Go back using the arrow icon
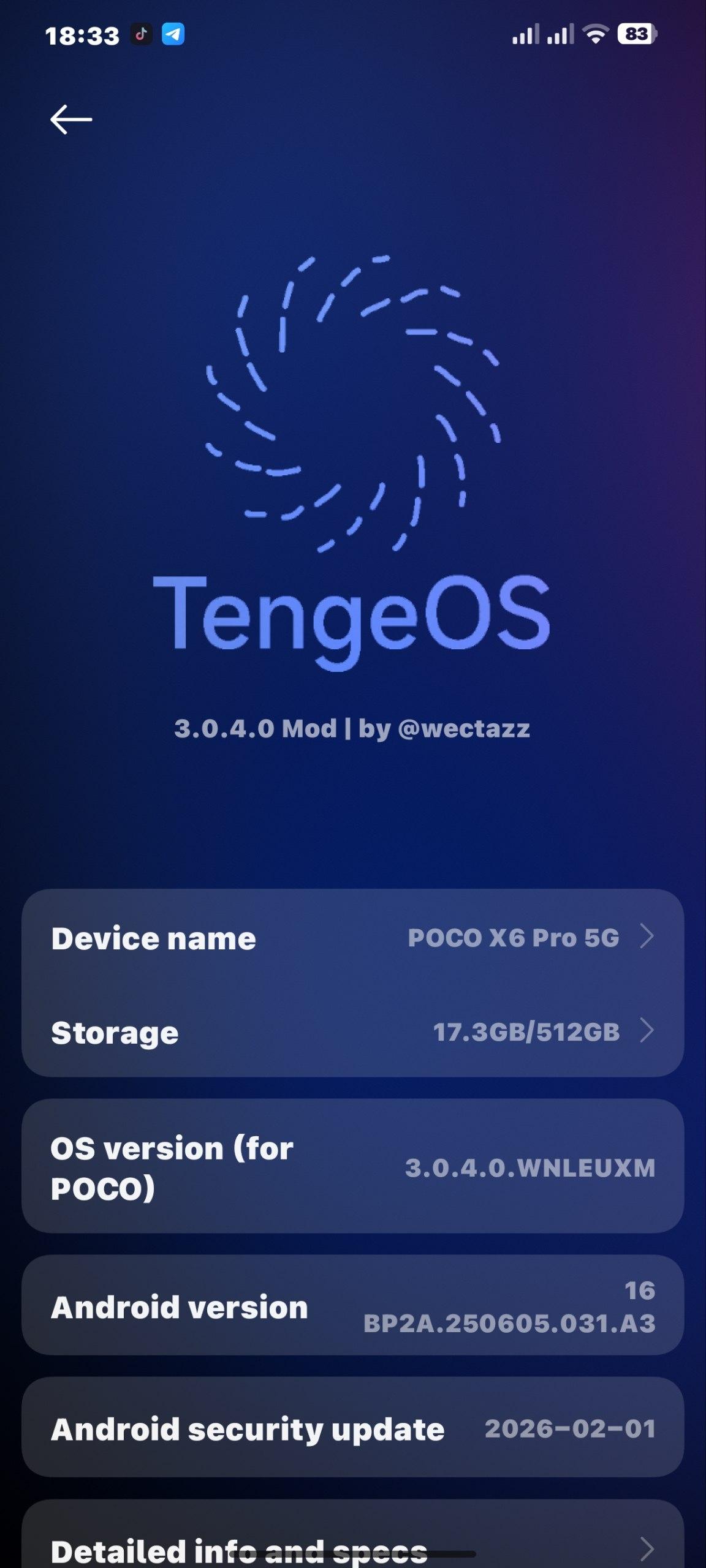 coord(71,119)
